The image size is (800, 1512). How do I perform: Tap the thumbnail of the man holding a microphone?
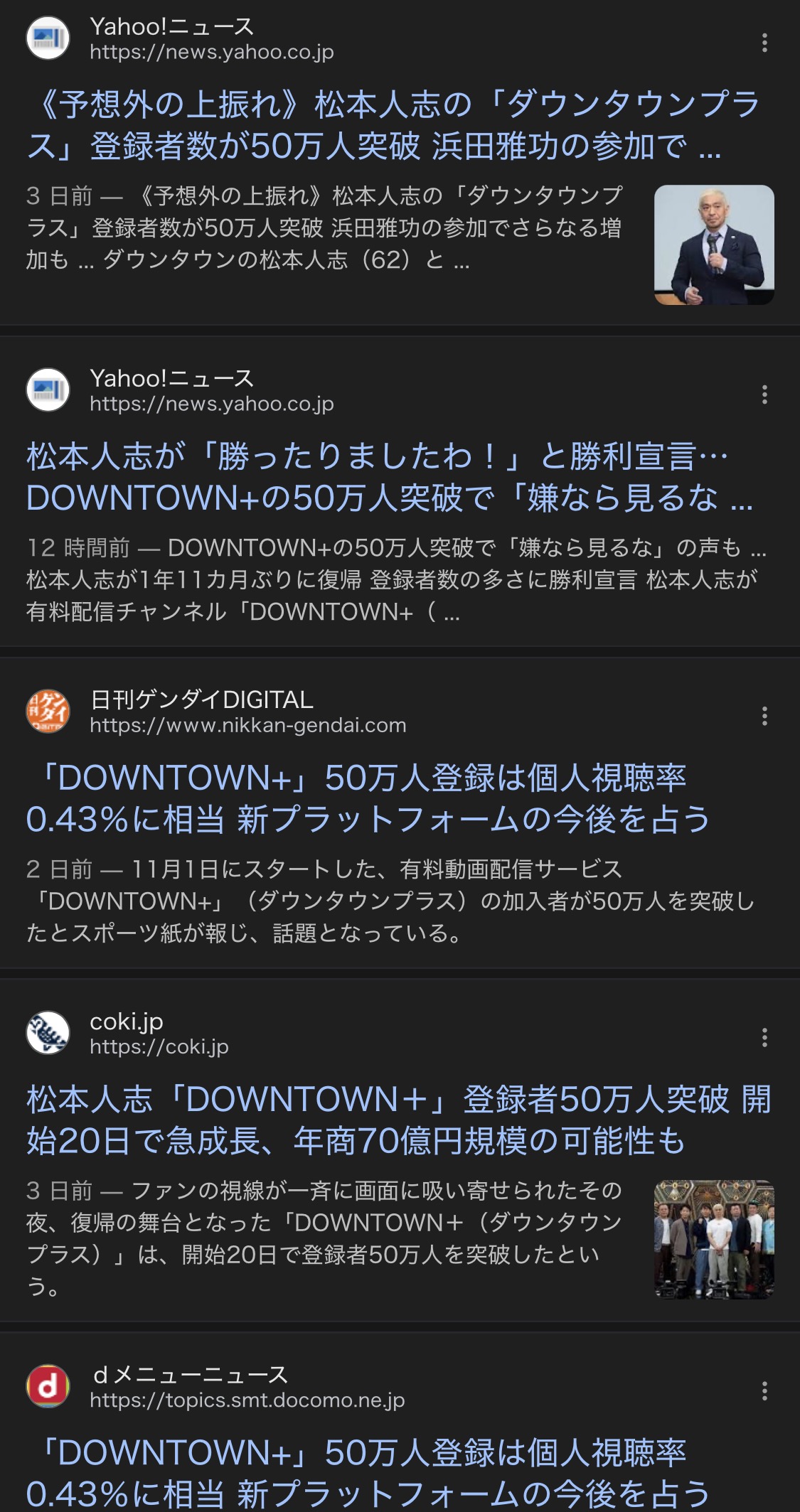[x=714, y=245]
